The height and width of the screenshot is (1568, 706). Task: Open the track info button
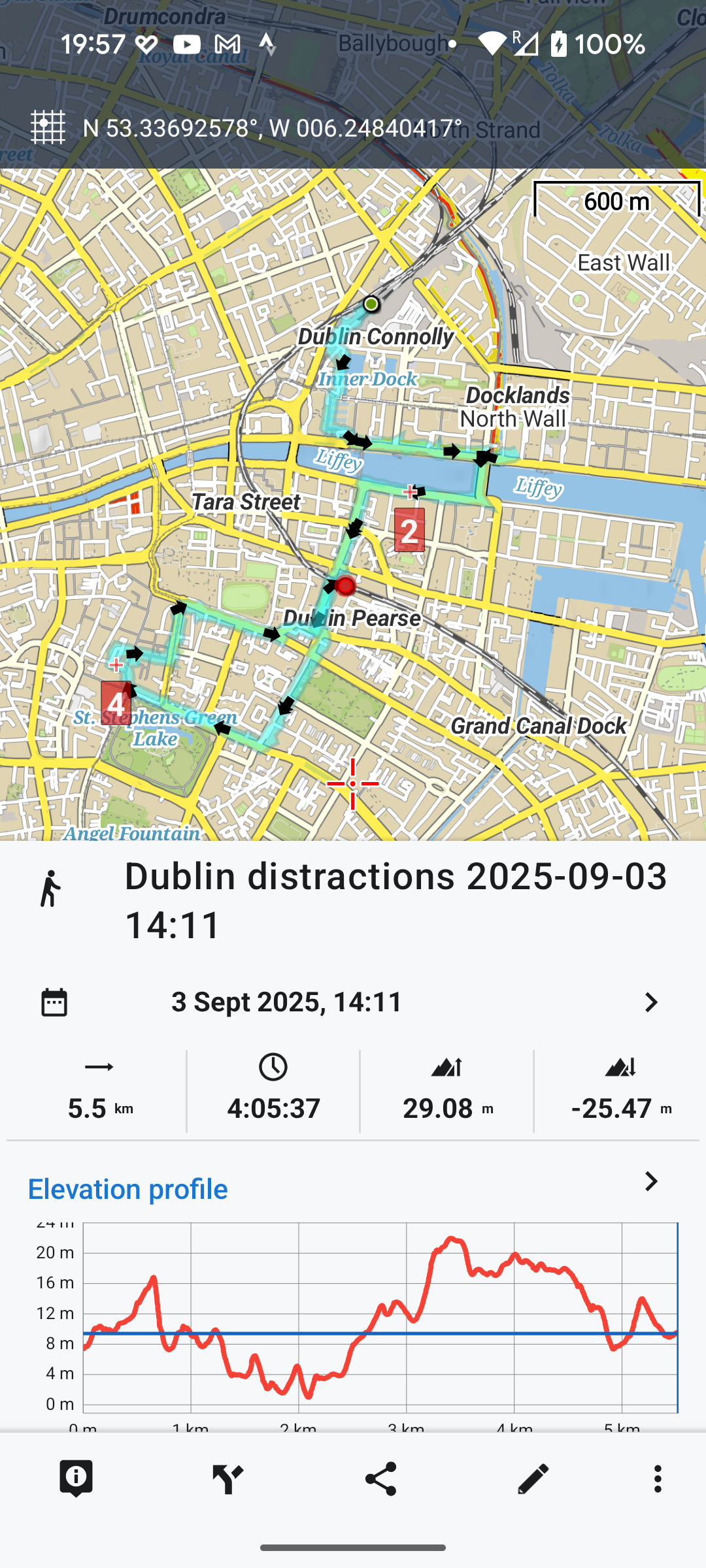[76, 1479]
